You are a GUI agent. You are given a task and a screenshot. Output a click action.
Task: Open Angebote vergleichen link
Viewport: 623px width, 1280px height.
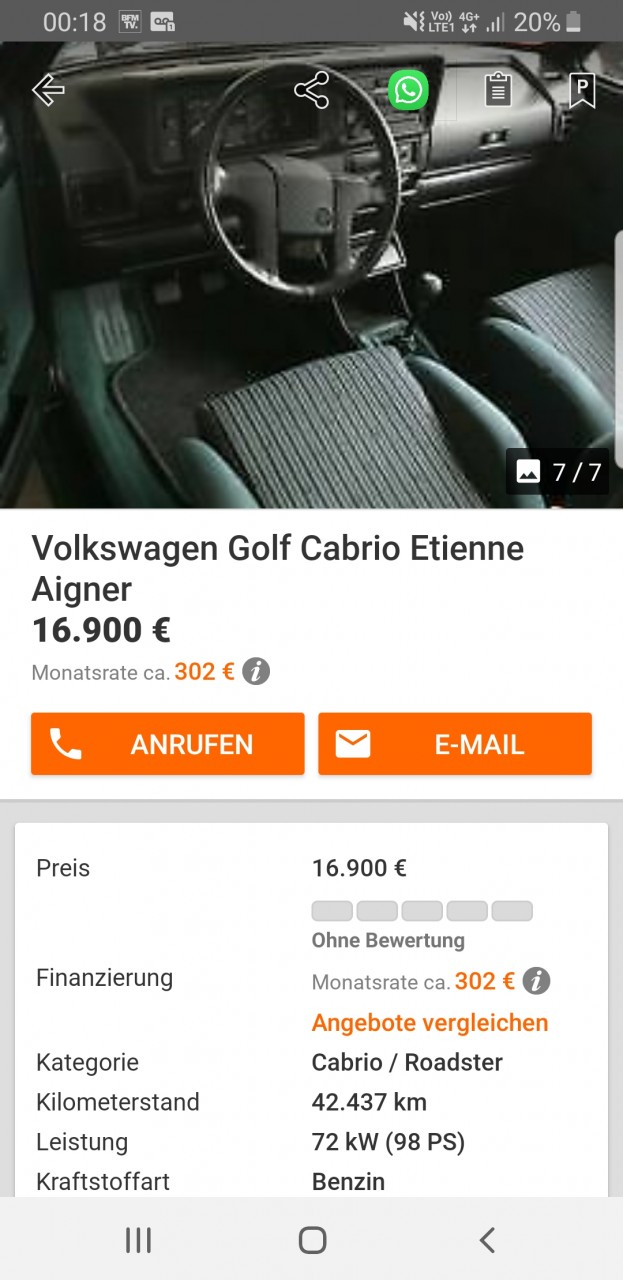click(x=430, y=1022)
